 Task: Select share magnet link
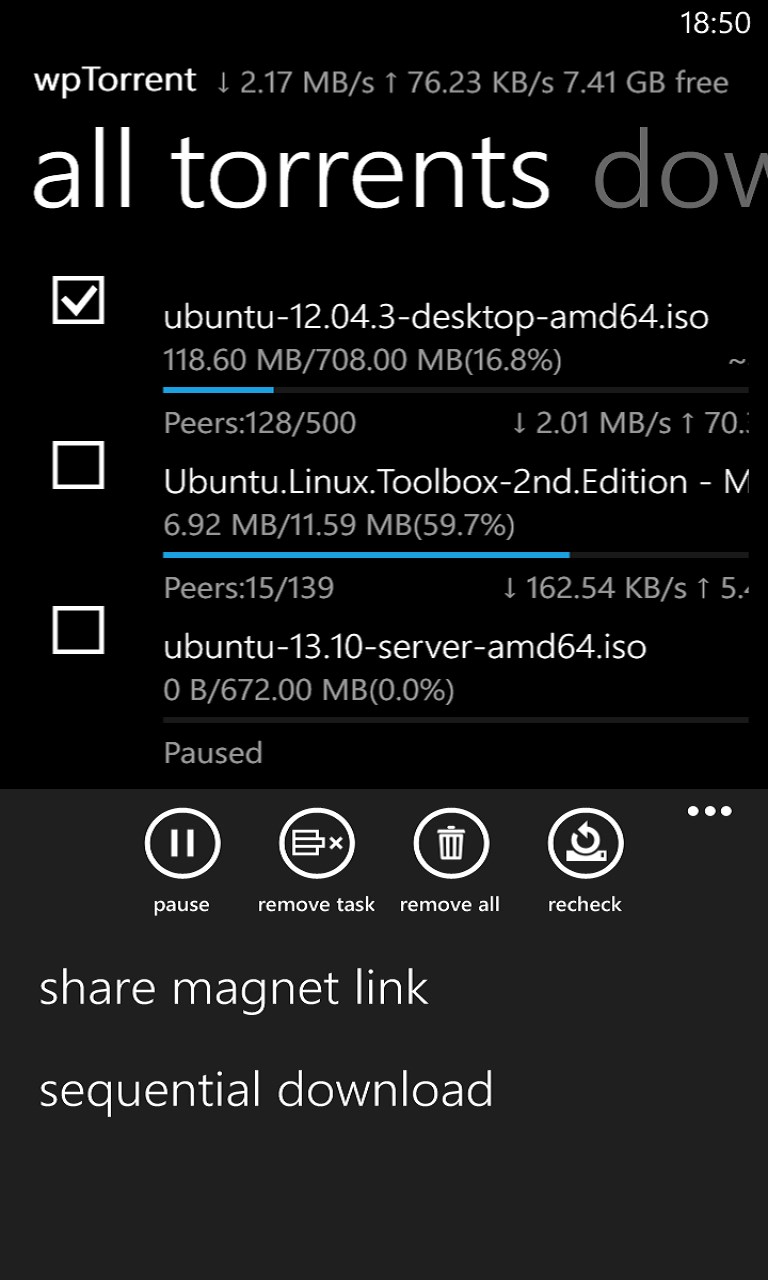pos(233,988)
